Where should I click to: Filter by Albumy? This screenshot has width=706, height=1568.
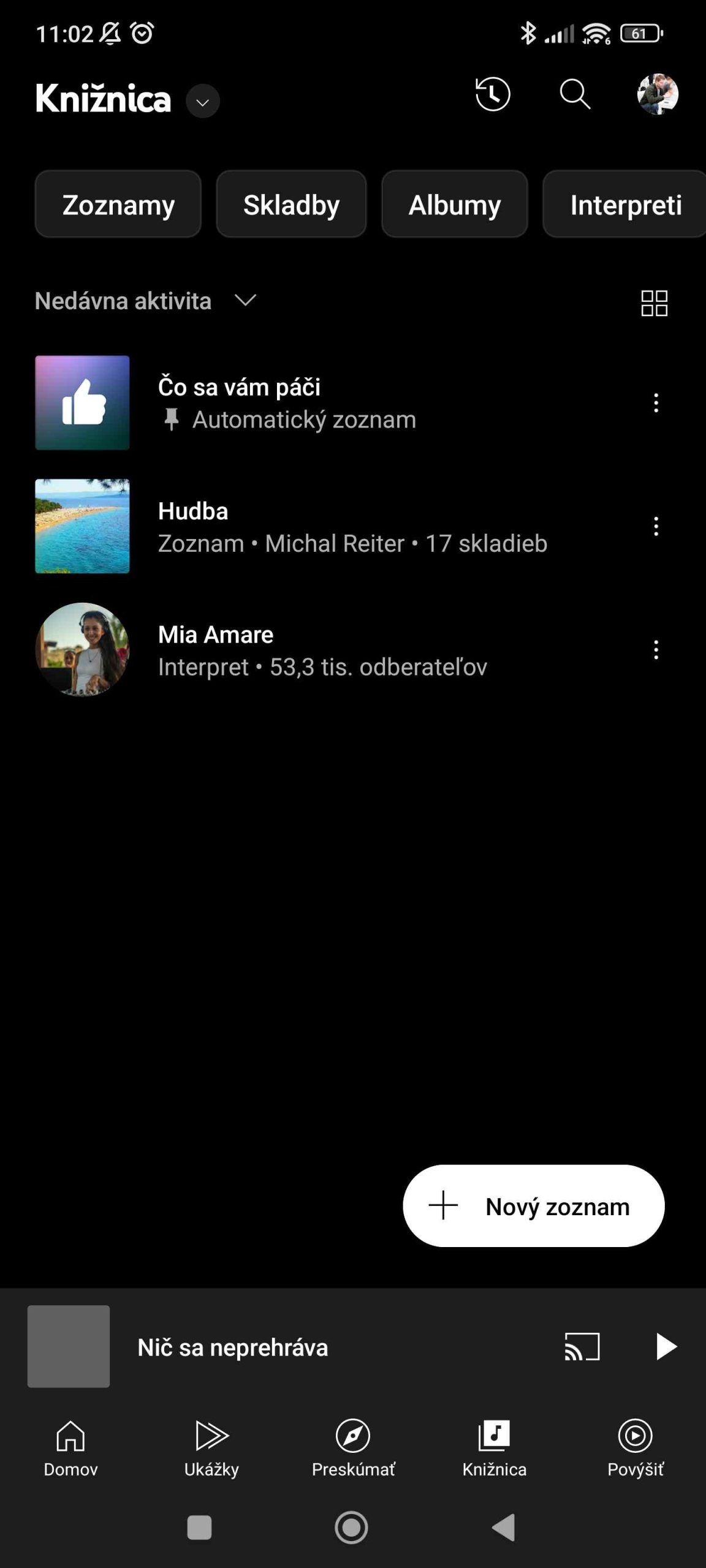point(454,205)
